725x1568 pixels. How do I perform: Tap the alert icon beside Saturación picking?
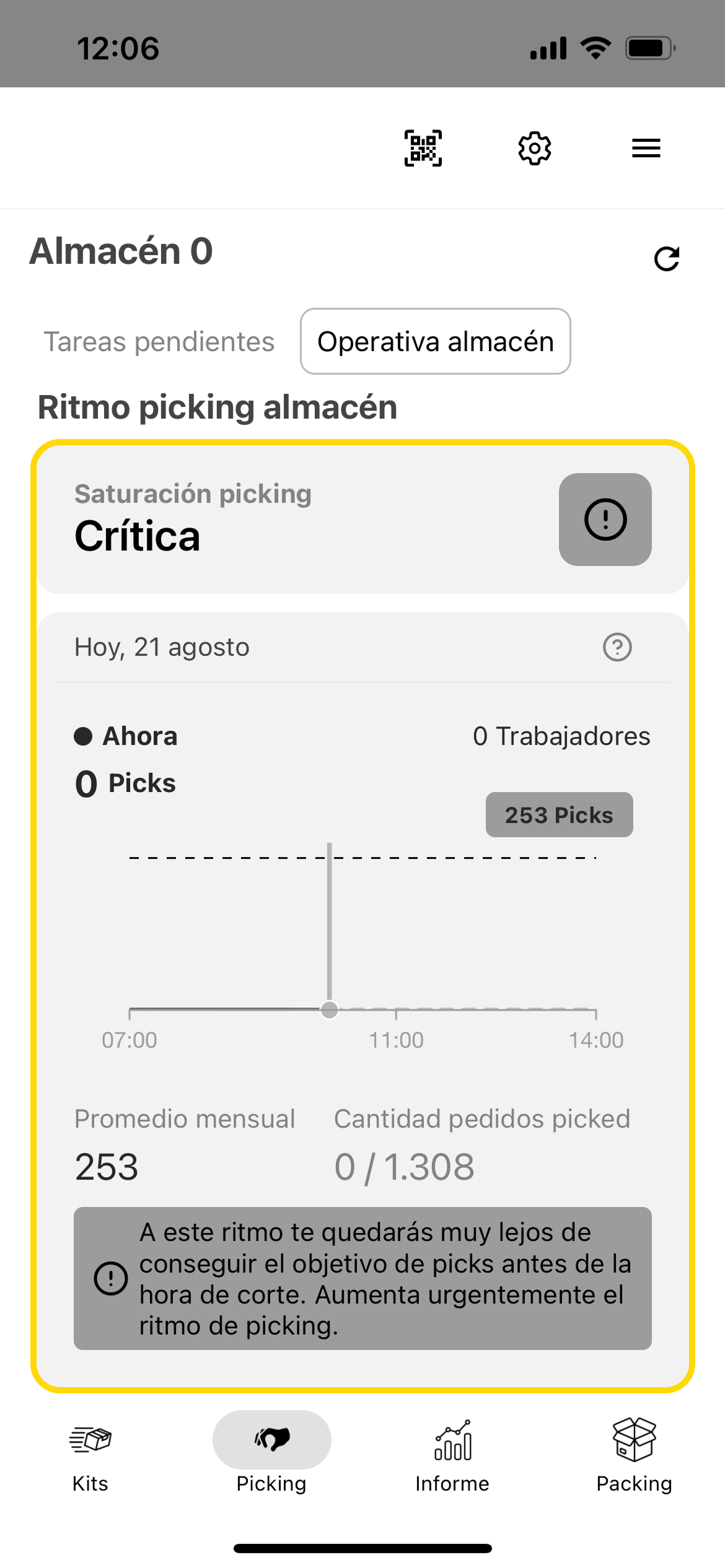[605, 519]
